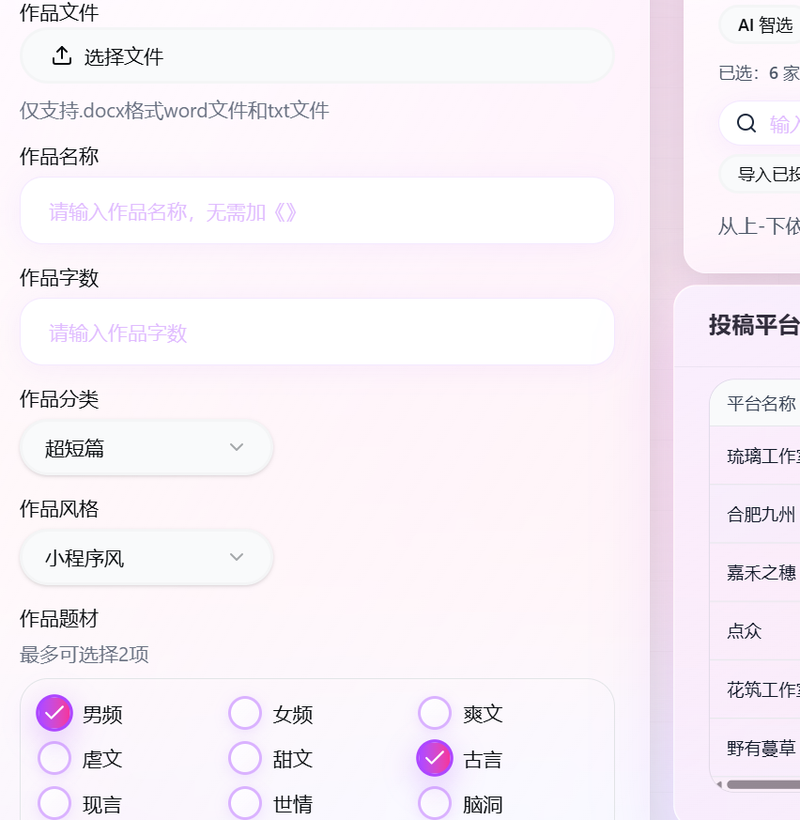Tap the 选择文件 upload button

pyautogui.click(x=316, y=56)
